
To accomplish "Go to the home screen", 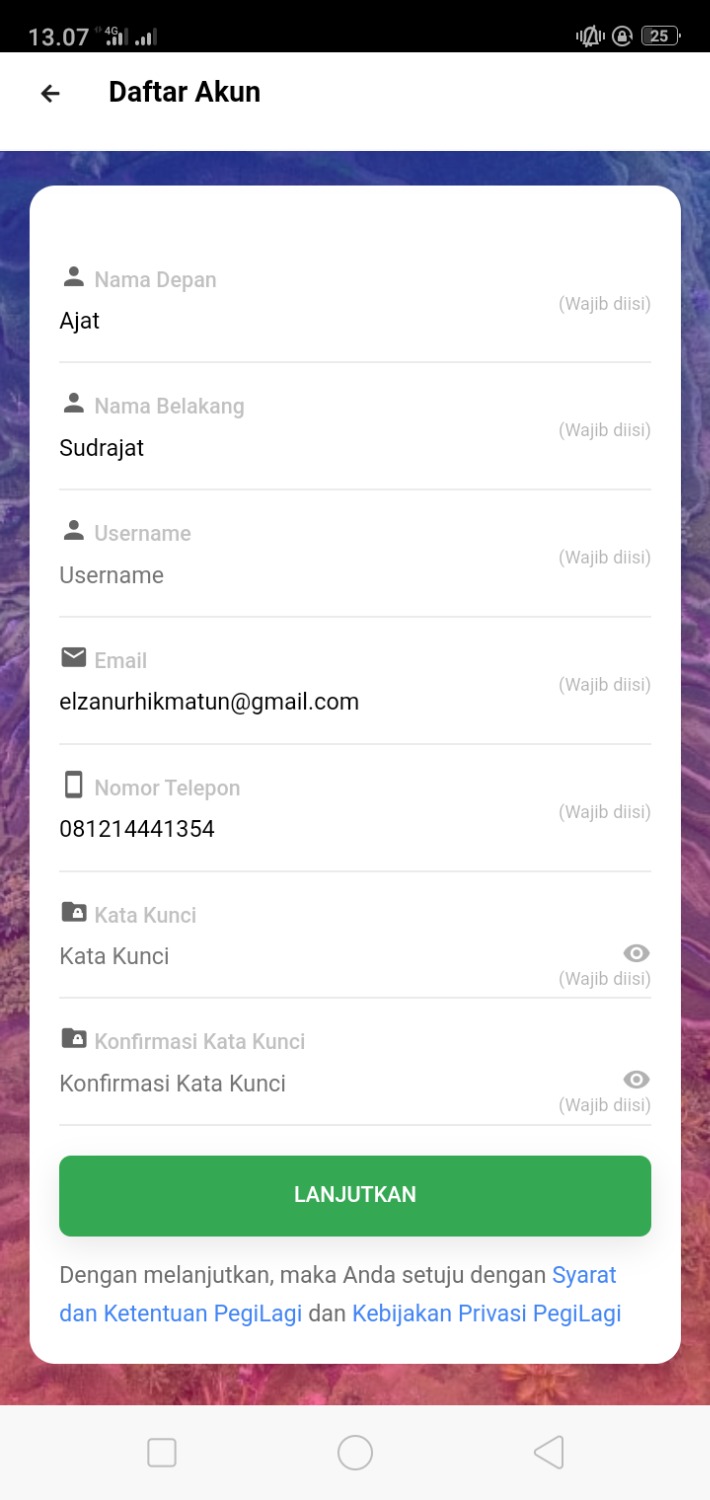I will (355, 1452).
